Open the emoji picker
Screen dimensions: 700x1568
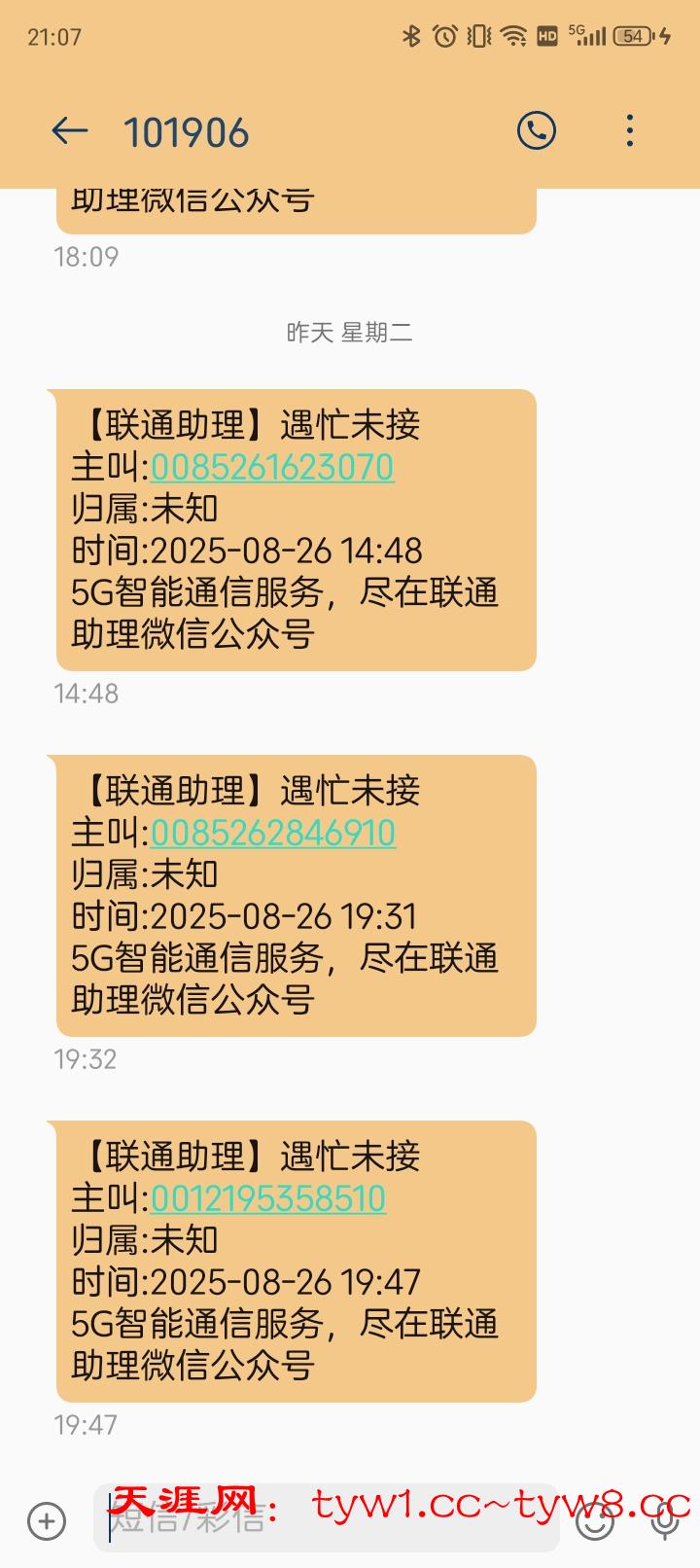(x=594, y=1521)
